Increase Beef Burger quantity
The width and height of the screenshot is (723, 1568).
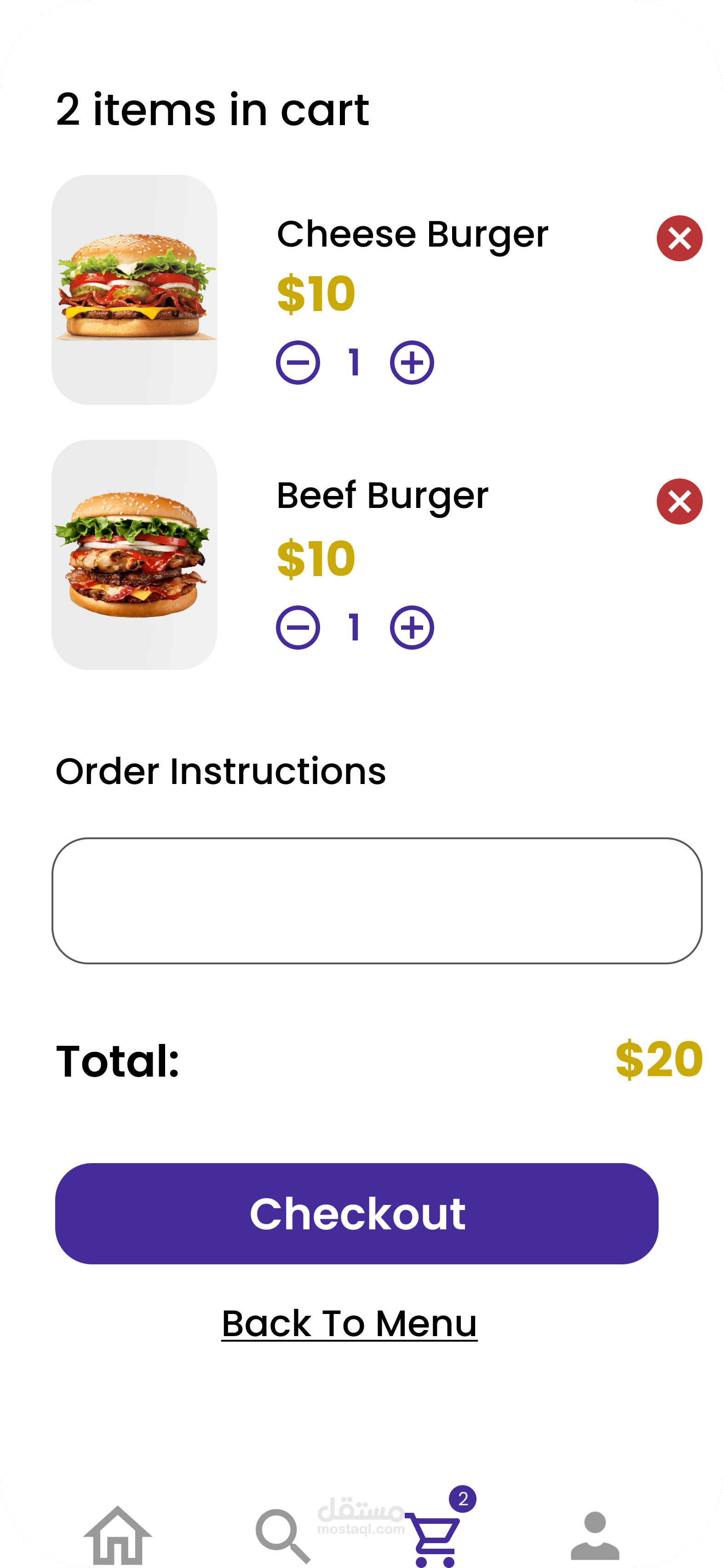[x=412, y=628]
